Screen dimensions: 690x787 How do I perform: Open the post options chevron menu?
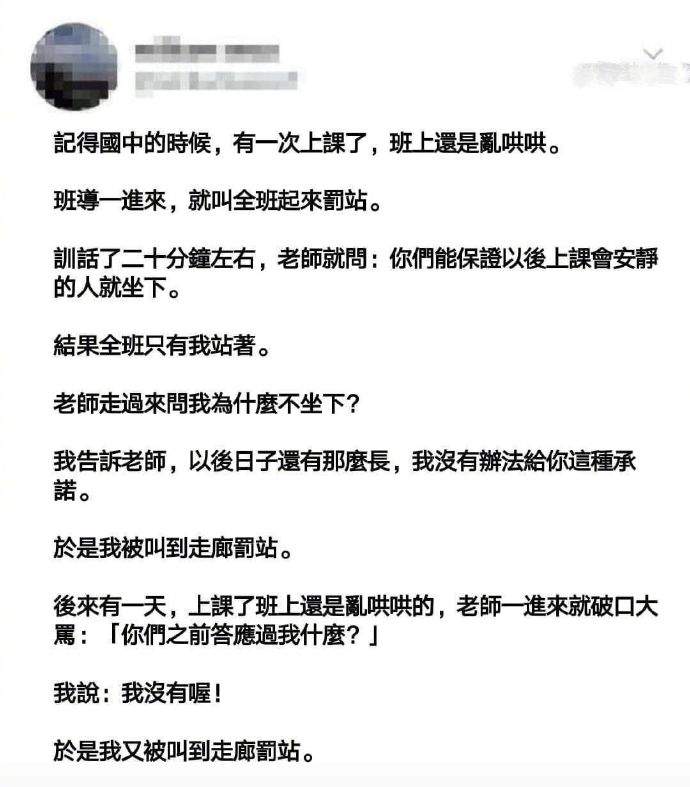point(652,53)
